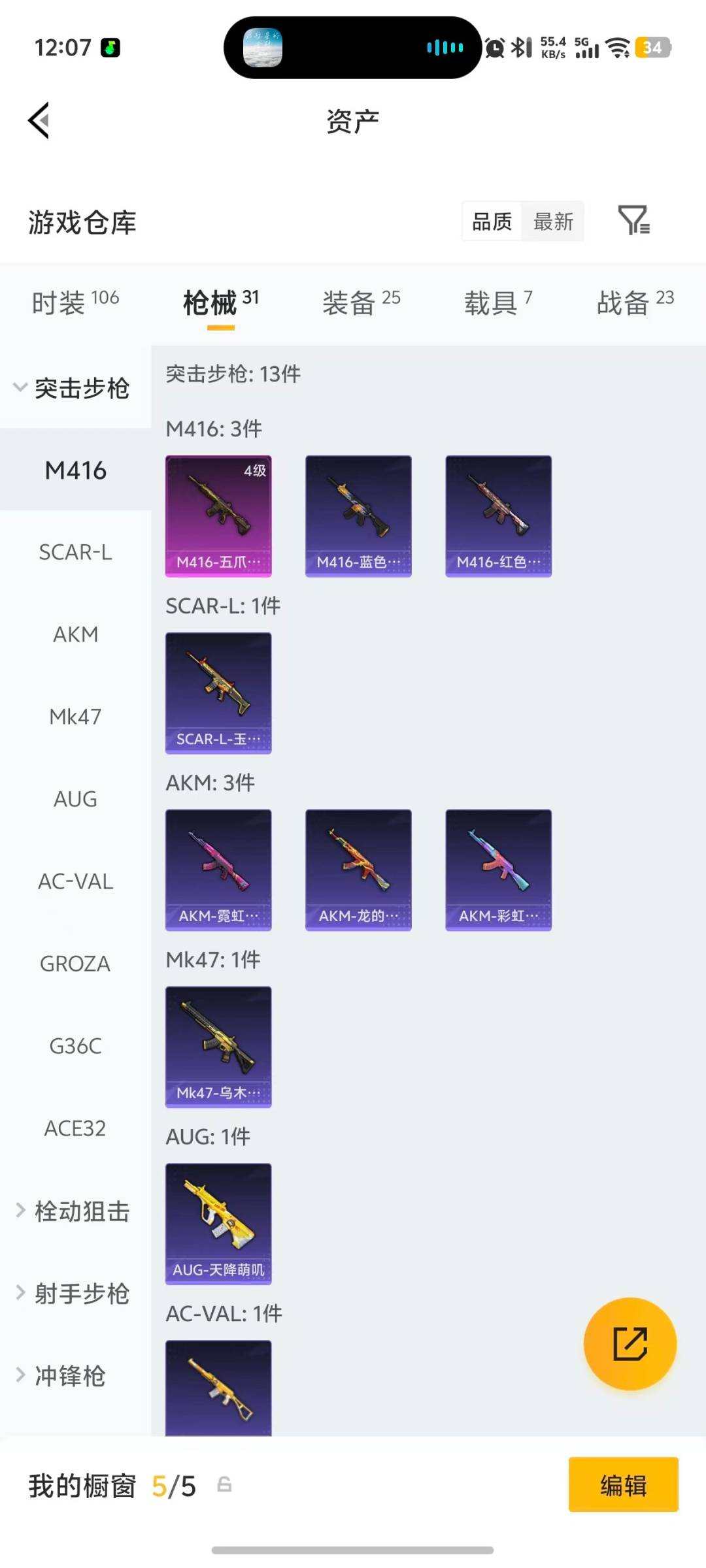The width and height of the screenshot is (706, 1568).
Task: Go back using the top-left arrow
Action: pyautogui.click(x=39, y=121)
